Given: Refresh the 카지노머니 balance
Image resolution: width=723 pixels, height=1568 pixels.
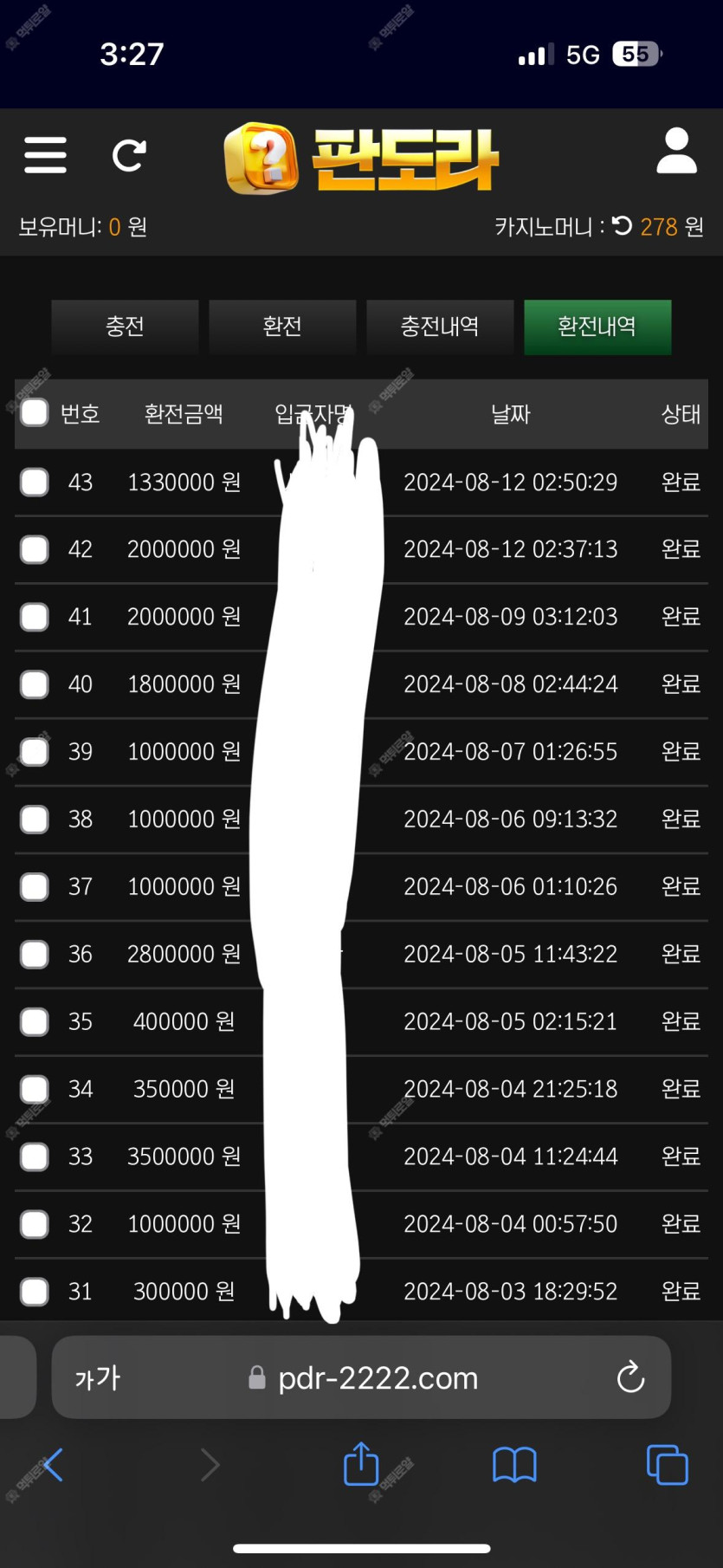Looking at the screenshot, I should [622, 226].
